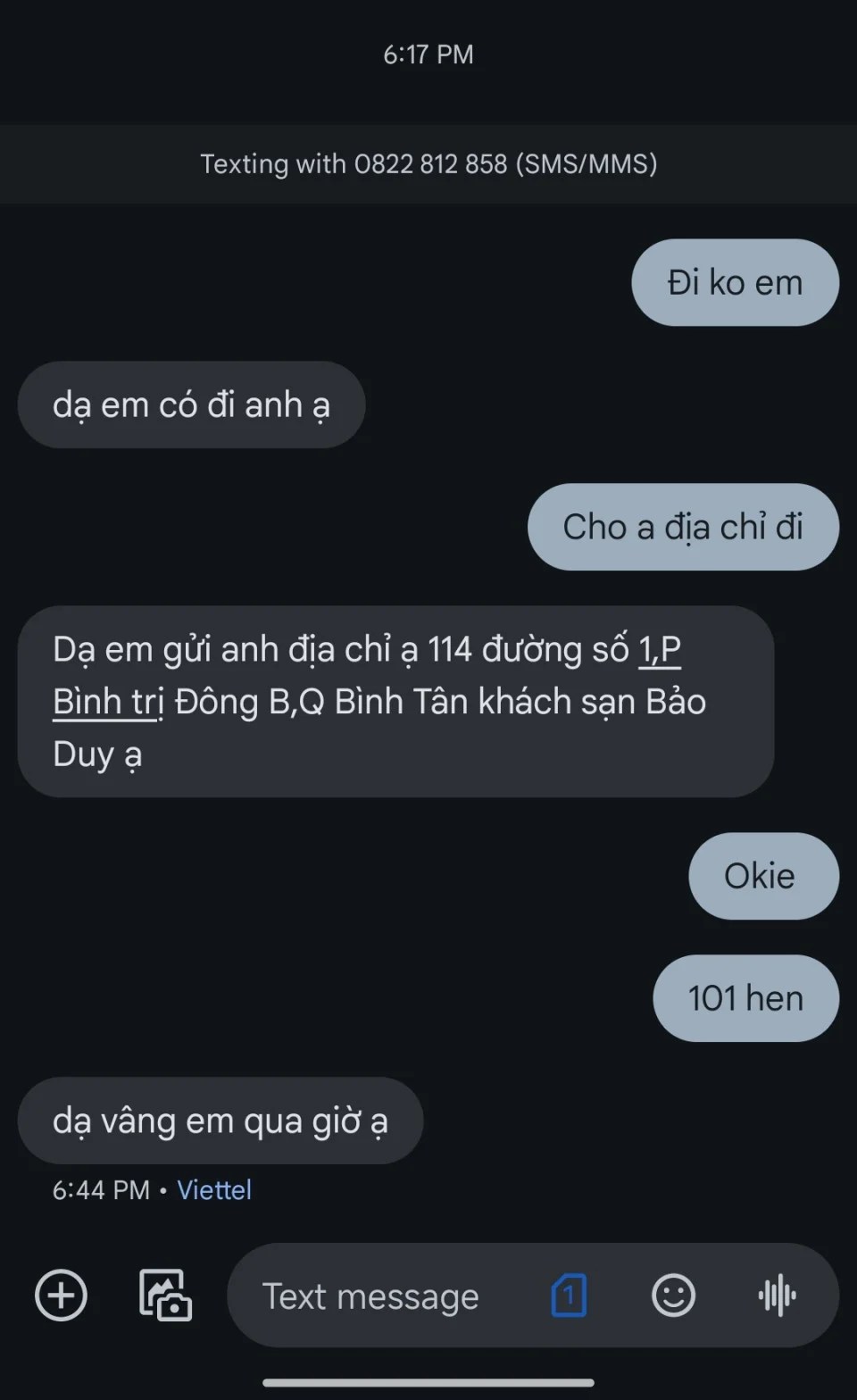Switch the SIM card selector
The width and height of the screenshot is (857, 1400).
tap(569, 1295)
